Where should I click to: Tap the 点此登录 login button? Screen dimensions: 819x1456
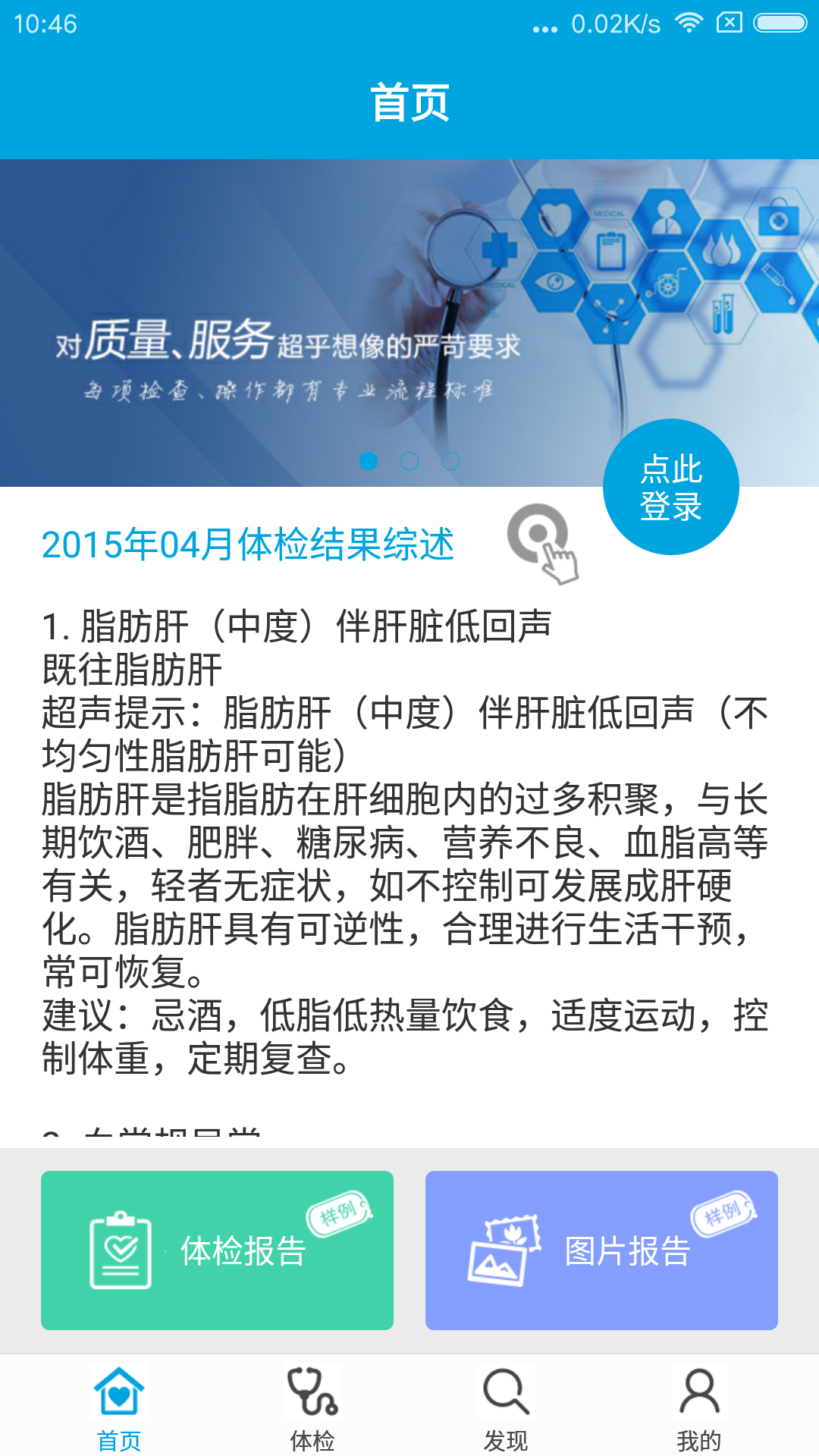click(671, 487)
